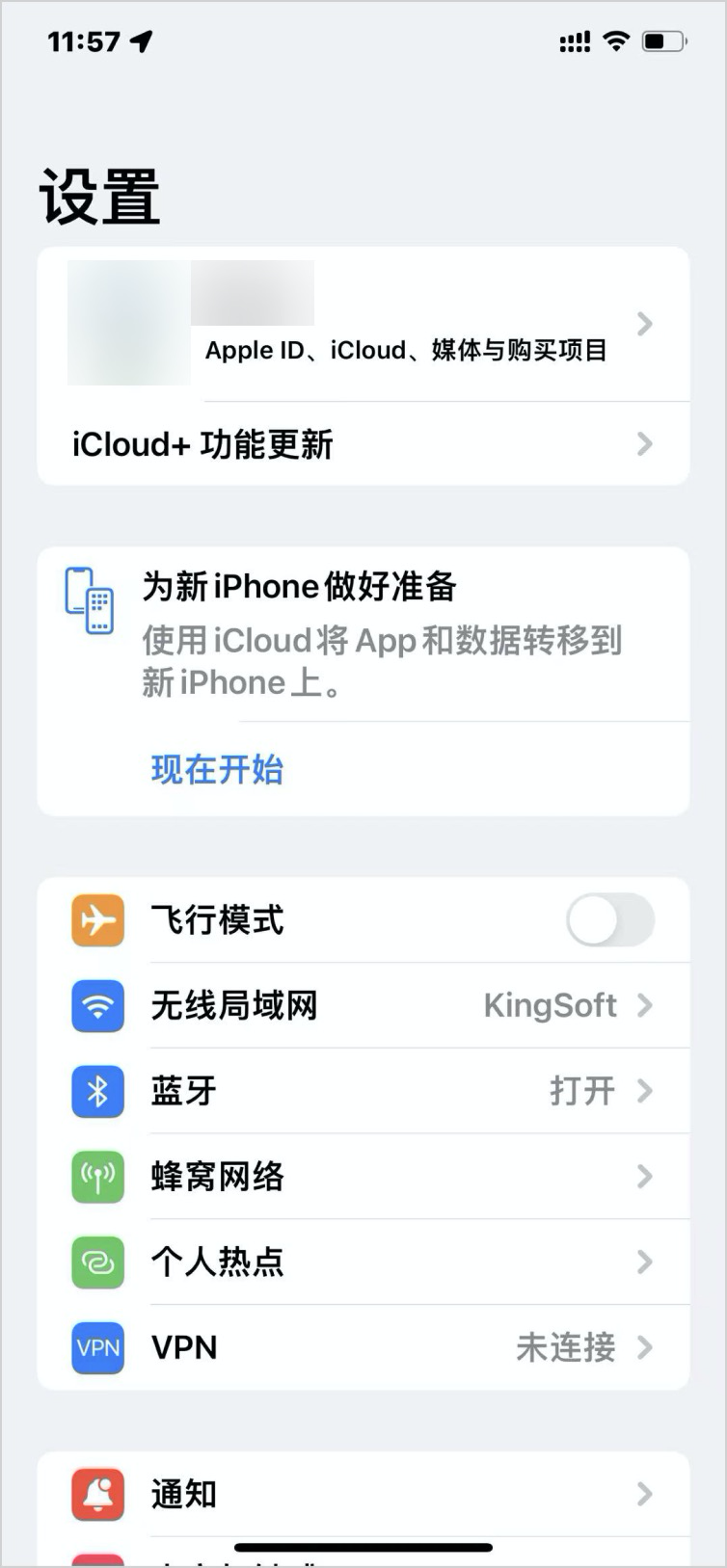Open 蜂窝网络 settings
This screenshot has height=1568, width=727.
click(x=363, y=1177)
